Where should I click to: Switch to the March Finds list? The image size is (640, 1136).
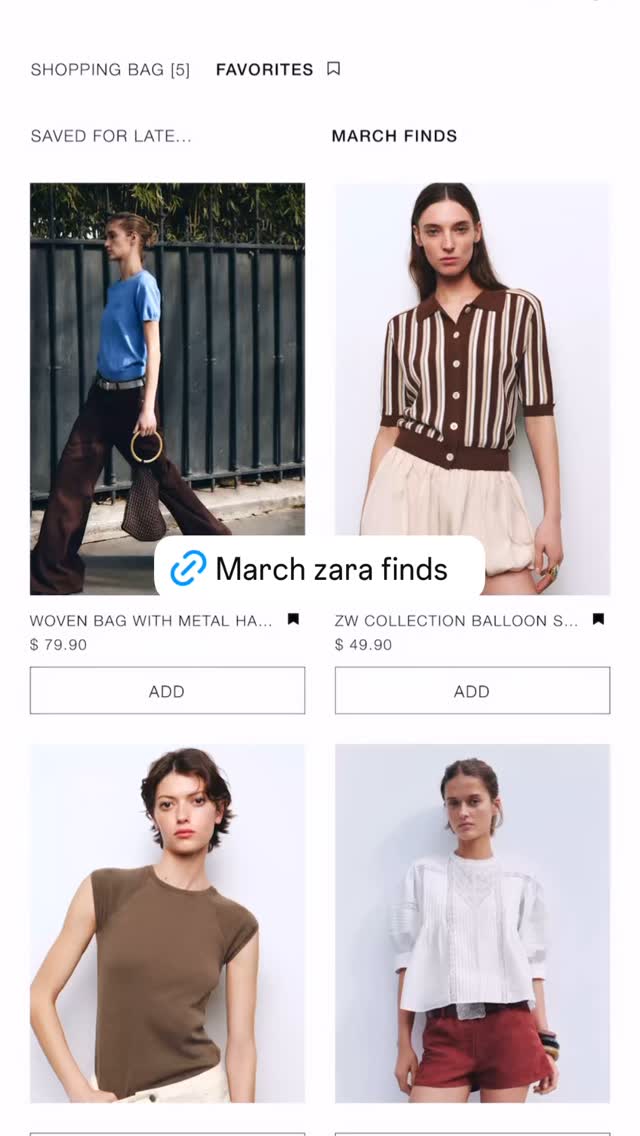[394, 136]
